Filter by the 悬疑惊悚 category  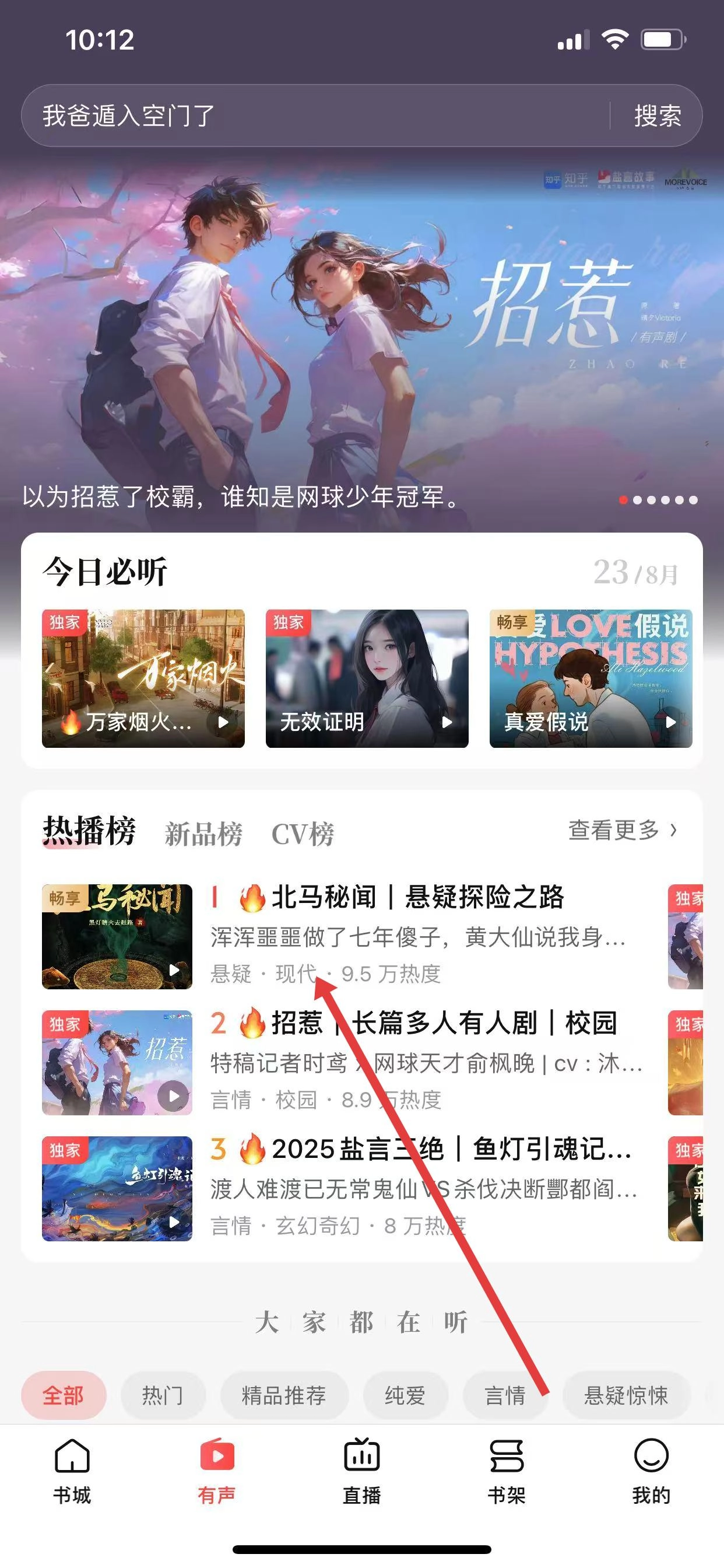tap(626, 1395)
